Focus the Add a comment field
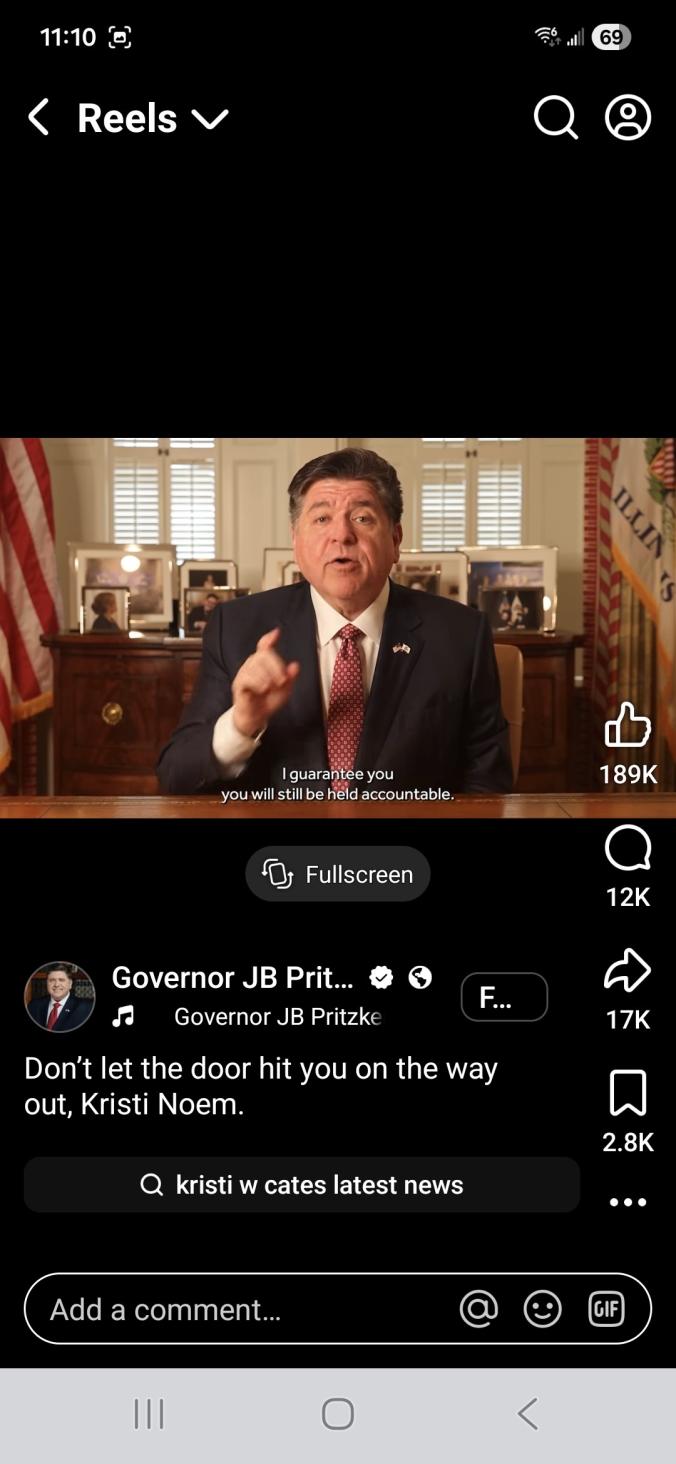 click(240, 1309)
